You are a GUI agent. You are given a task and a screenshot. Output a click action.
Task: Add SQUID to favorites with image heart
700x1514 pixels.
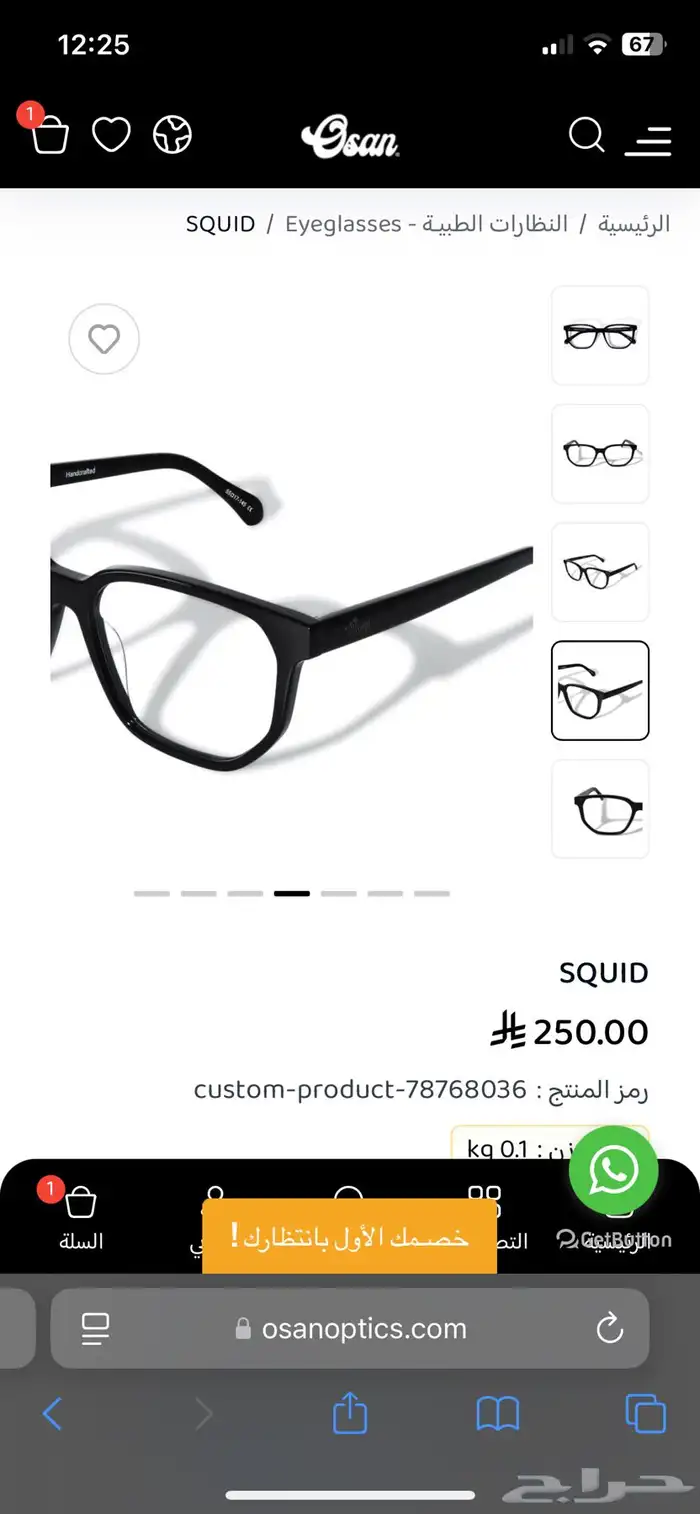tap(104, 340)
